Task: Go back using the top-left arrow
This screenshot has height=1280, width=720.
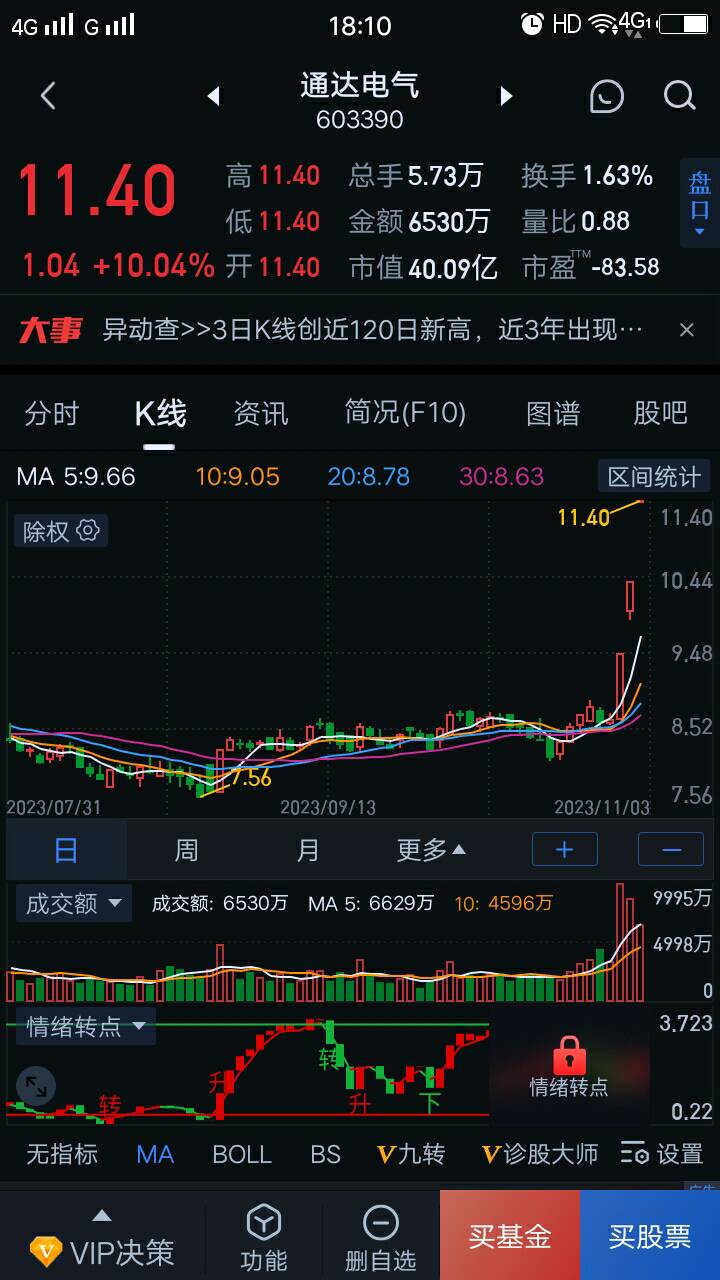Action: tap(47, 96)
